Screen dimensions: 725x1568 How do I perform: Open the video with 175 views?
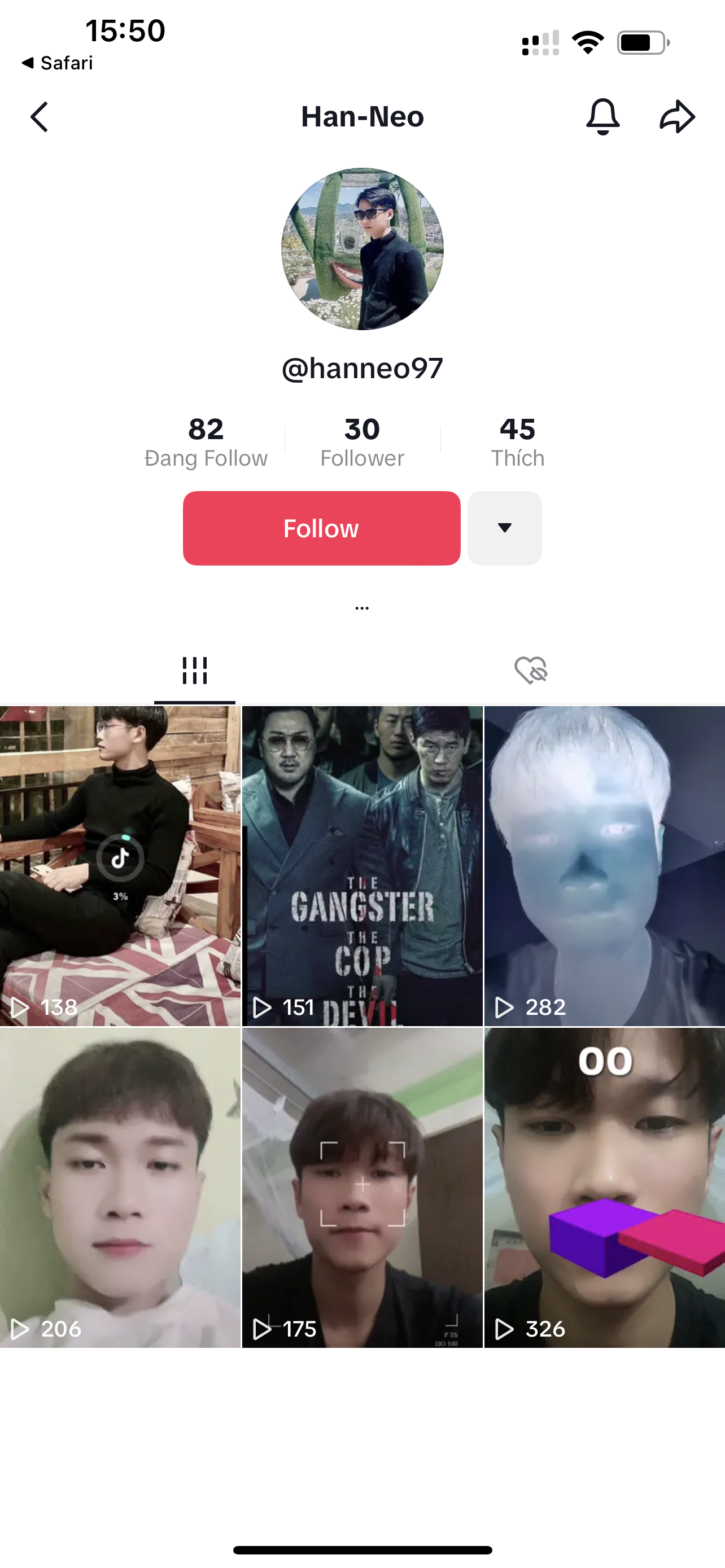pyautogui.click(x=362, y=1187)
